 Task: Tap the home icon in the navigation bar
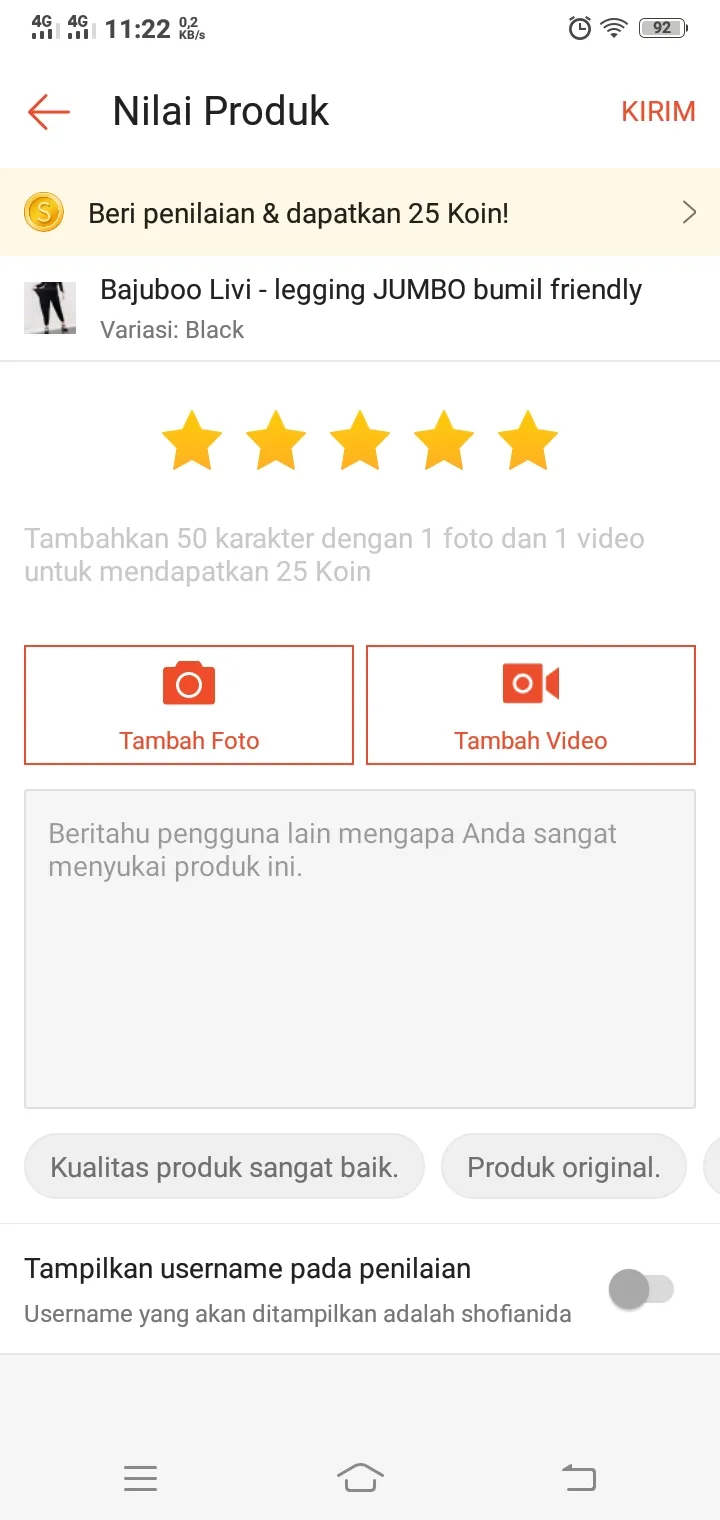pyautogui.click(x=360, y=1478)
